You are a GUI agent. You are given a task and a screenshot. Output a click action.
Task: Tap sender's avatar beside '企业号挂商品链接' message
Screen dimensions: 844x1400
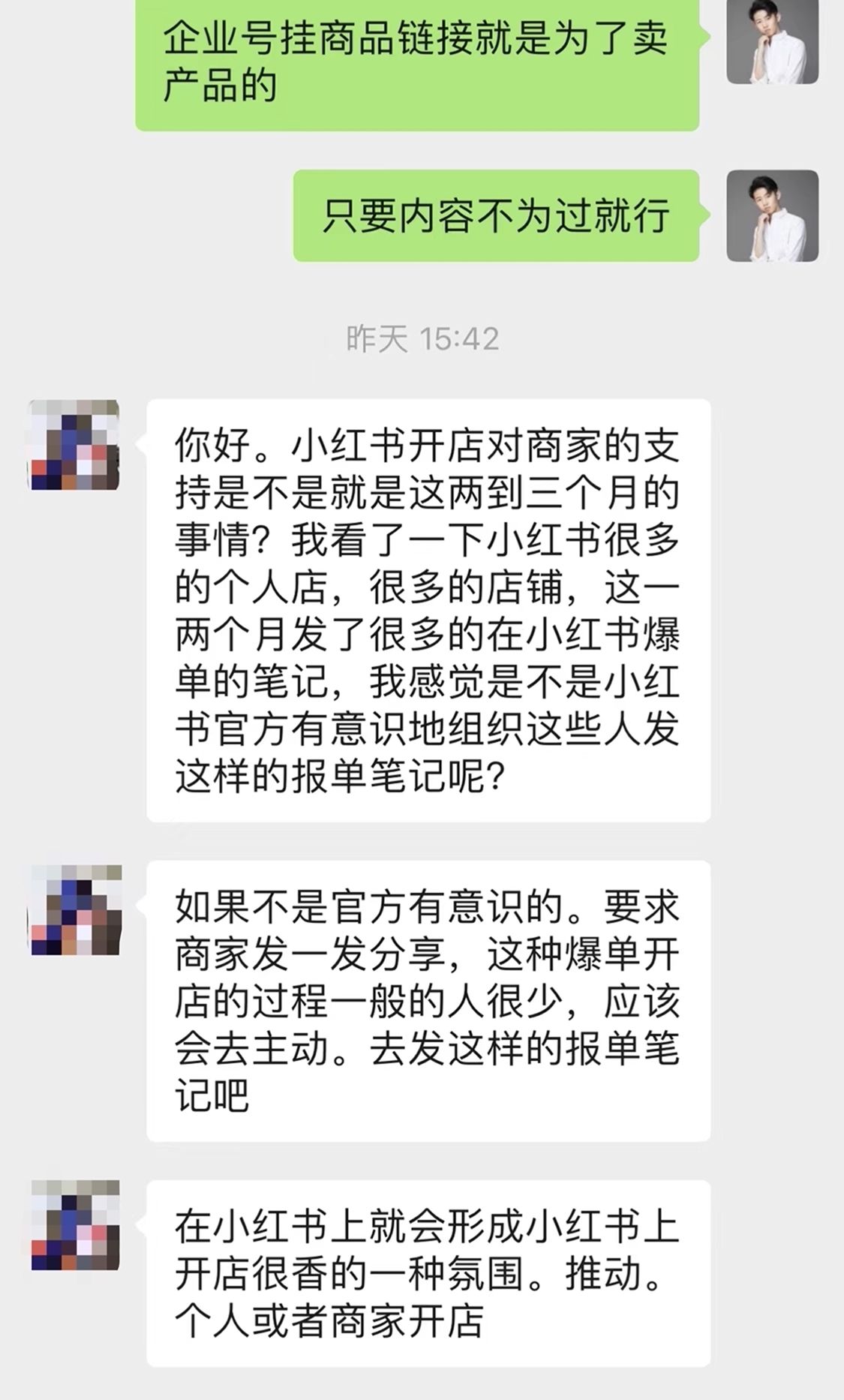point(772,43)
